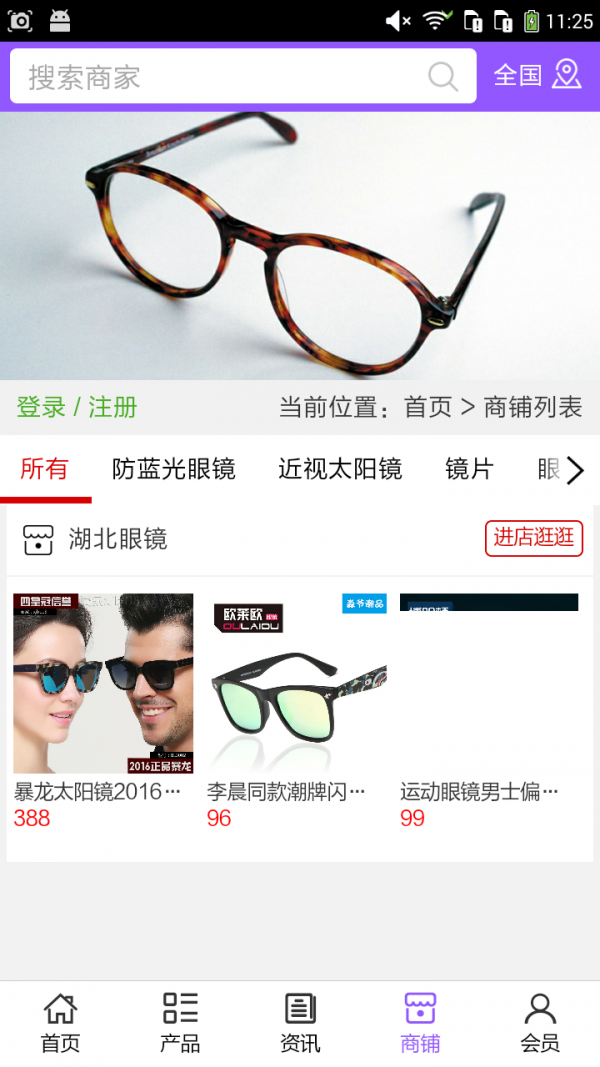The width and height of the screenshot is (600, 1067).
Task: Switch to 近视太阳镜 category tab
Action: 340,468
